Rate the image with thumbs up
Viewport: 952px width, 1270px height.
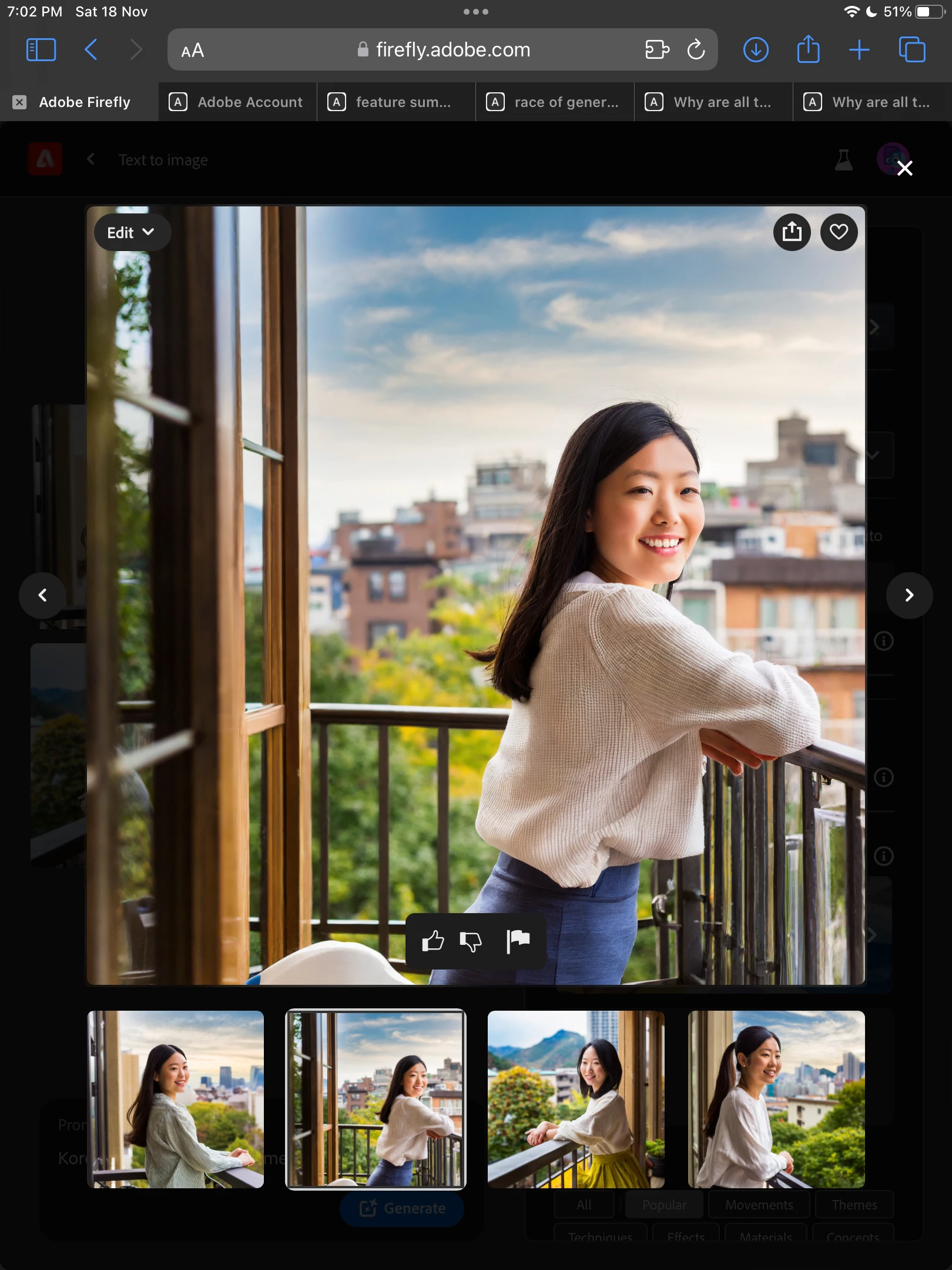[433, 941]
